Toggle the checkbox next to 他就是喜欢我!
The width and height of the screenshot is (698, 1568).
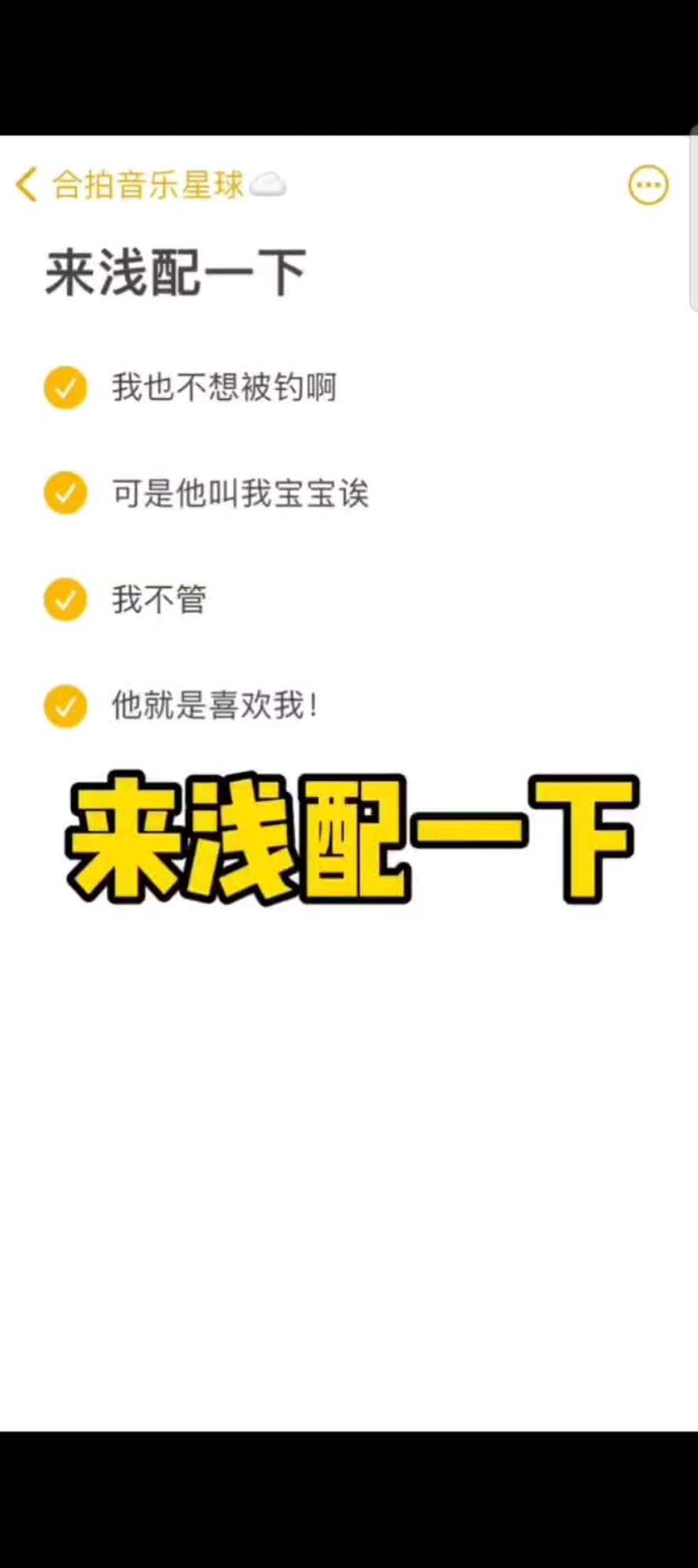[x=65, y=705]
